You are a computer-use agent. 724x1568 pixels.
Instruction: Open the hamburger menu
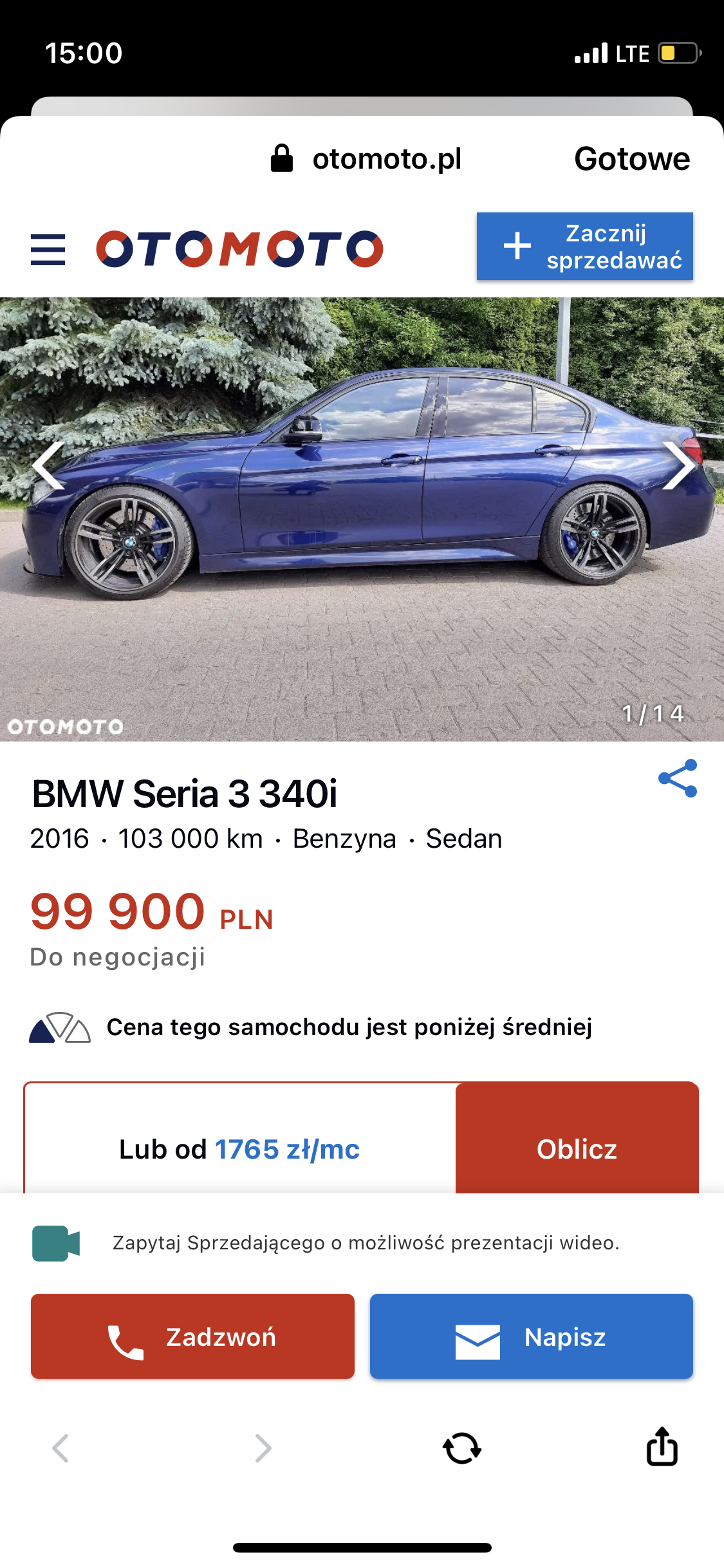tap(48, 249)
